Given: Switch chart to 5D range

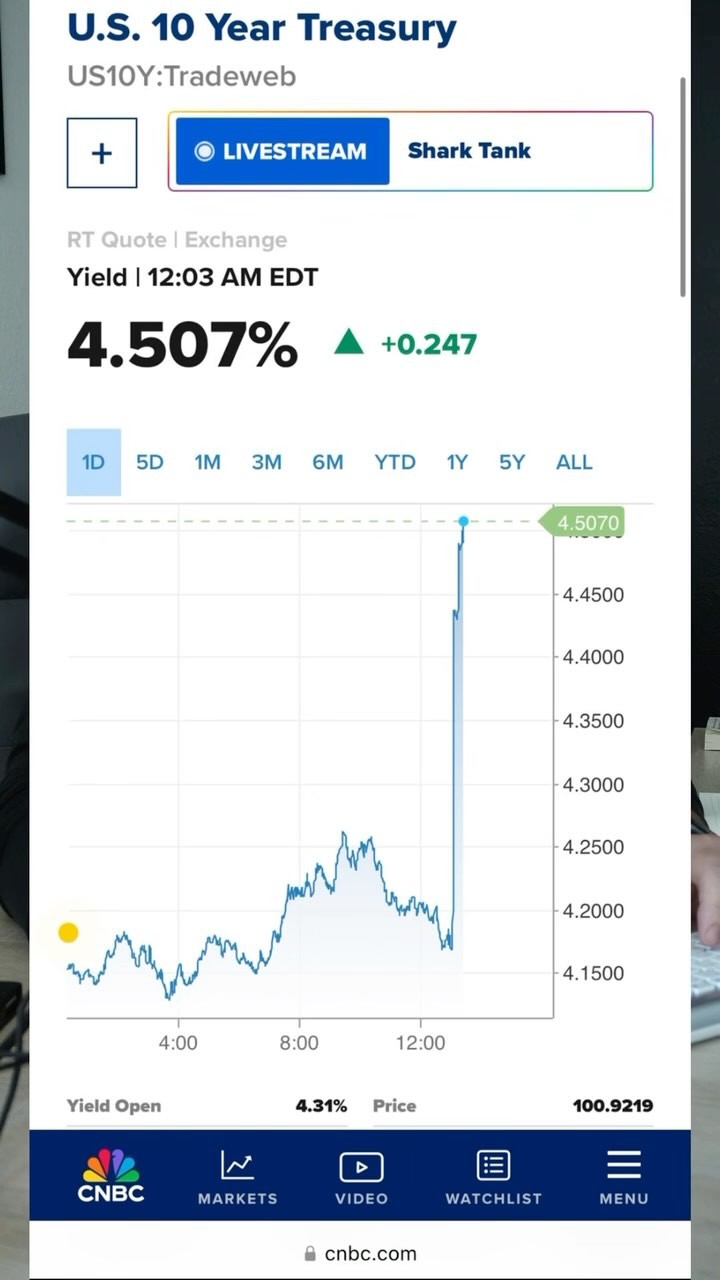Looking at the screenshot, I should click(150, 462).
